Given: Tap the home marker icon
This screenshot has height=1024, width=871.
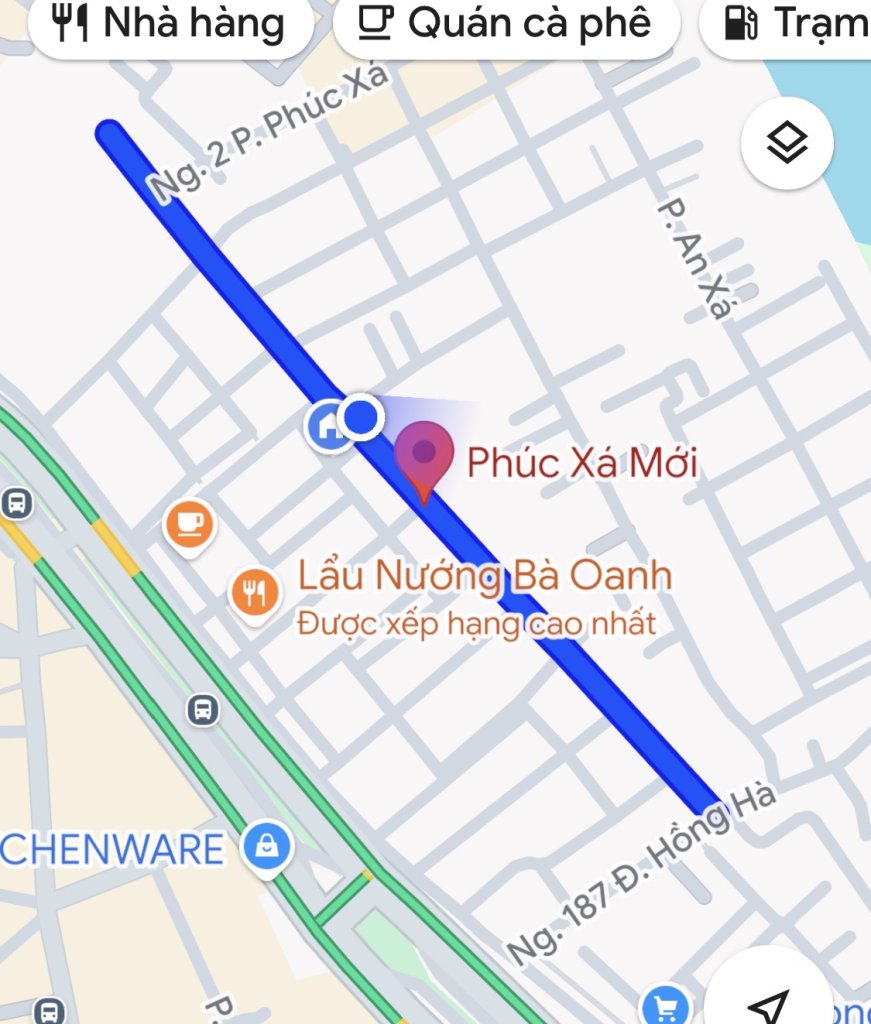Looking at the screenshot, I should click(x=326, y=427).
